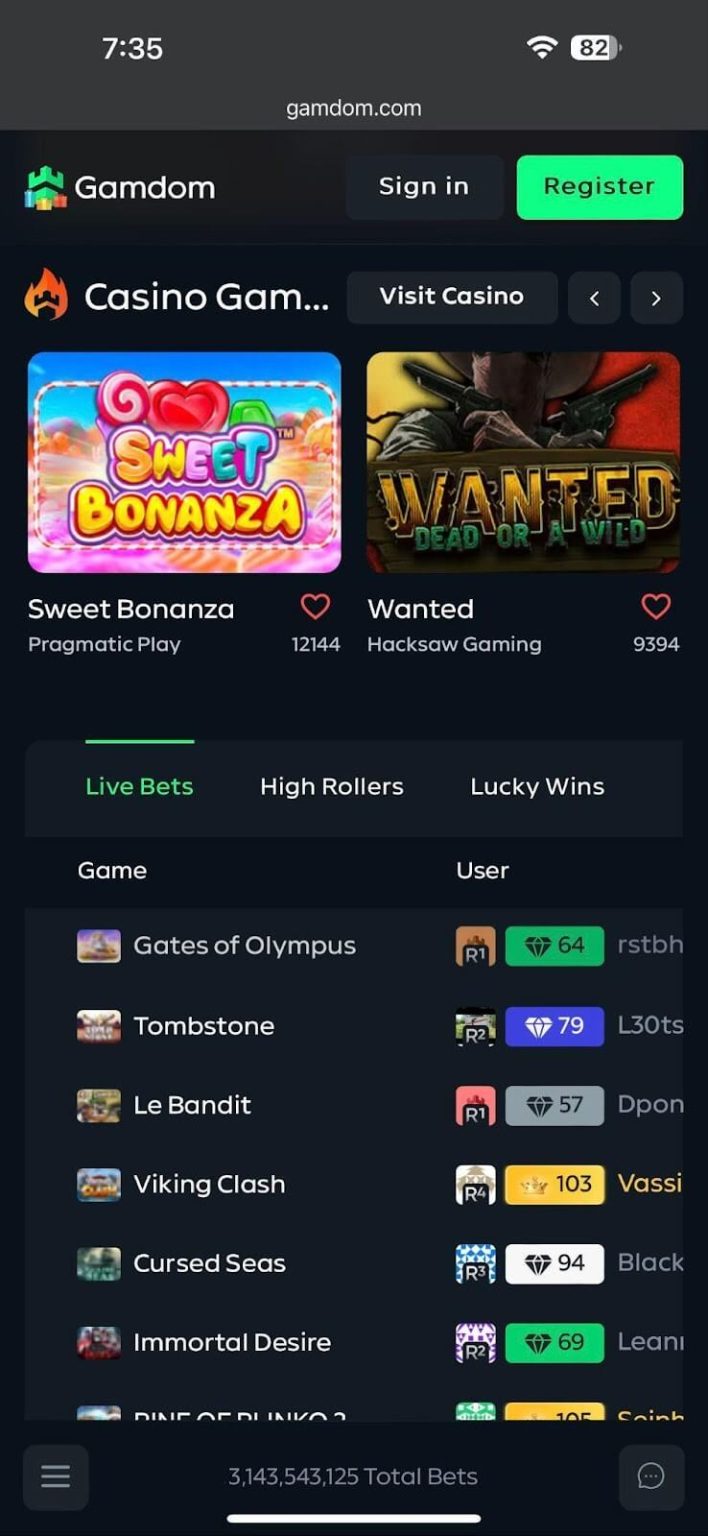Open the Le Bandit bet row
This screenshot has height=1536, width=708.
tap(192, 1105)
